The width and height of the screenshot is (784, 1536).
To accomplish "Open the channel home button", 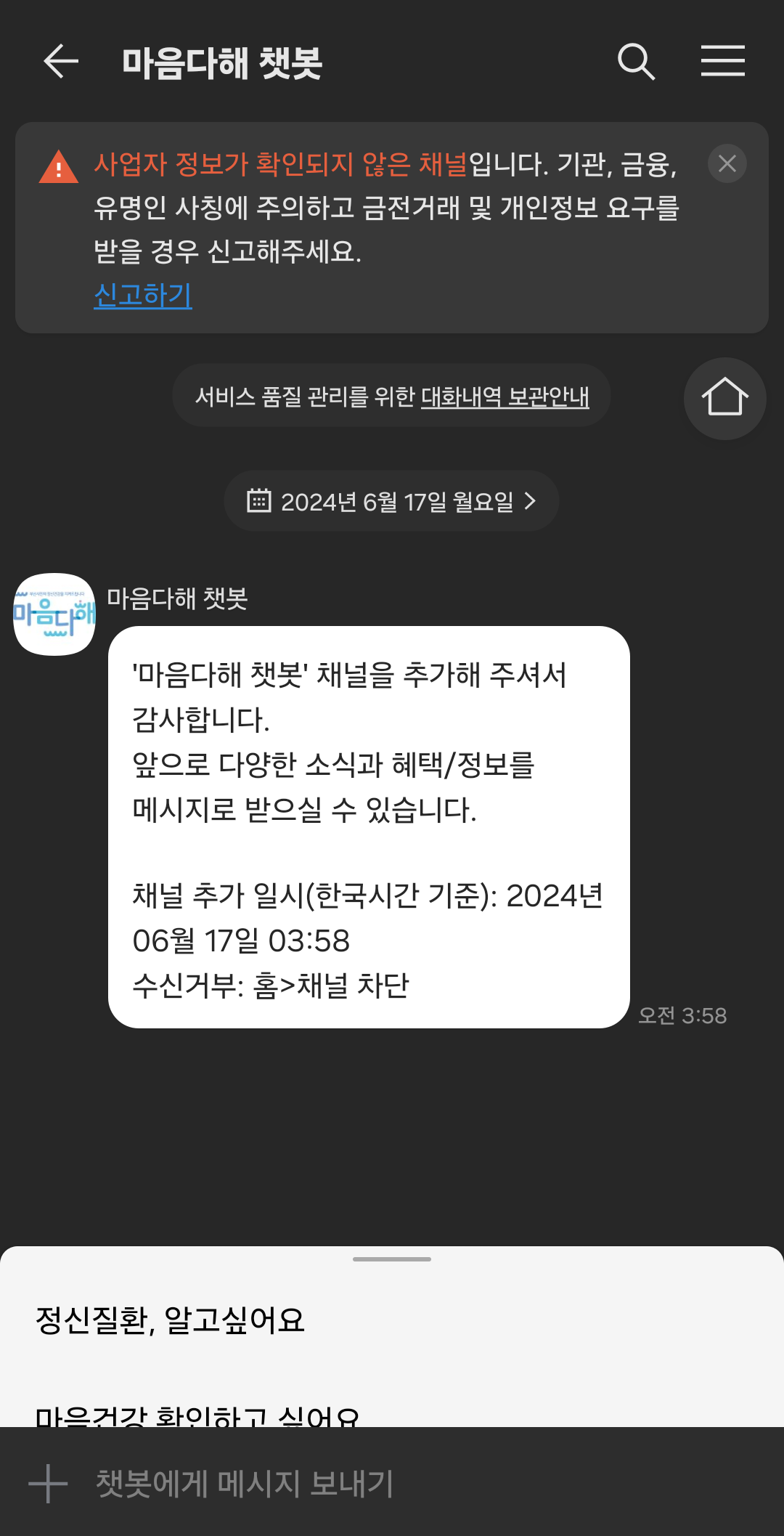I will pyautogui.click(x=724, y=398).
